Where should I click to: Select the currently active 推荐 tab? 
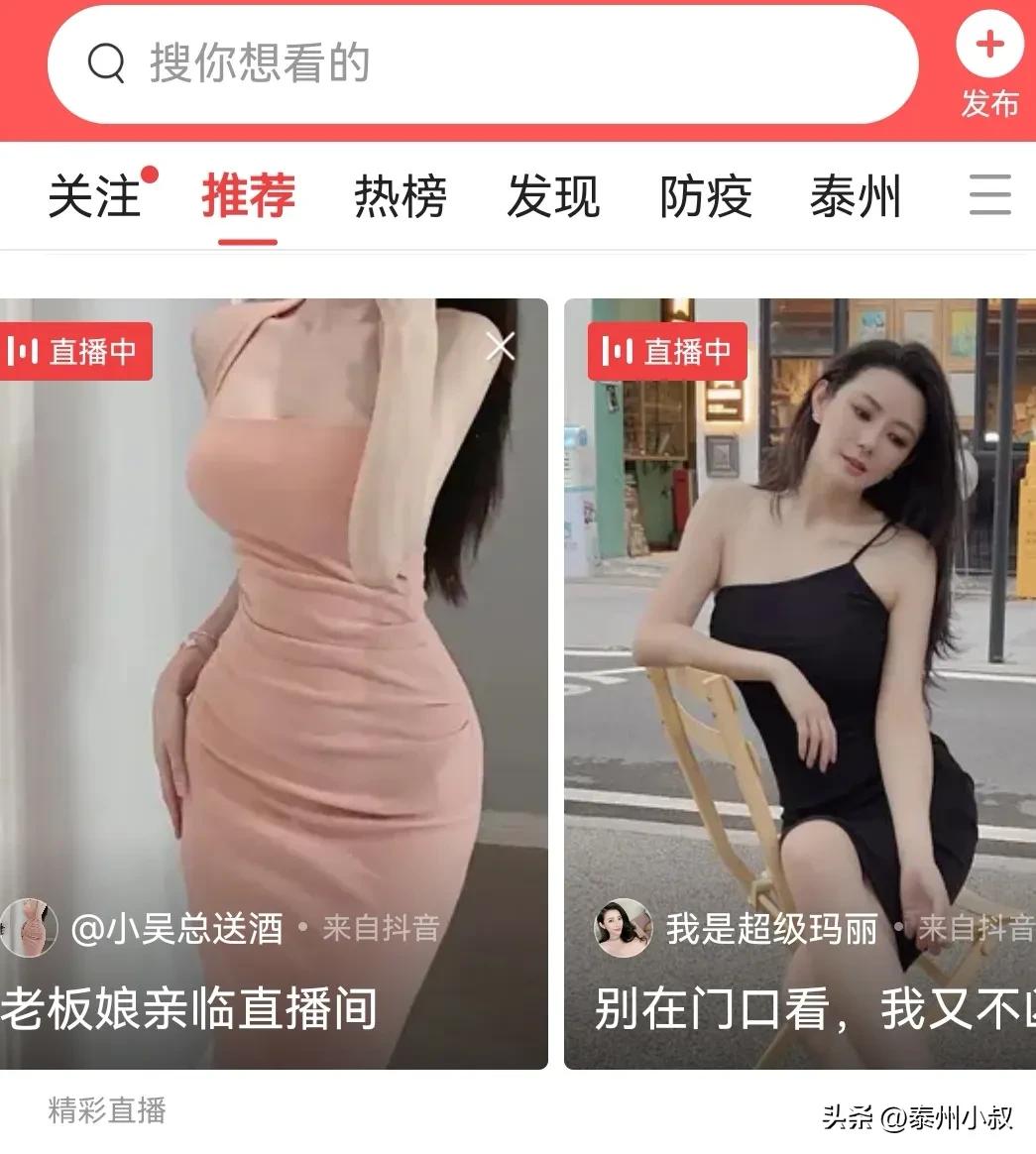coord(247,197)
